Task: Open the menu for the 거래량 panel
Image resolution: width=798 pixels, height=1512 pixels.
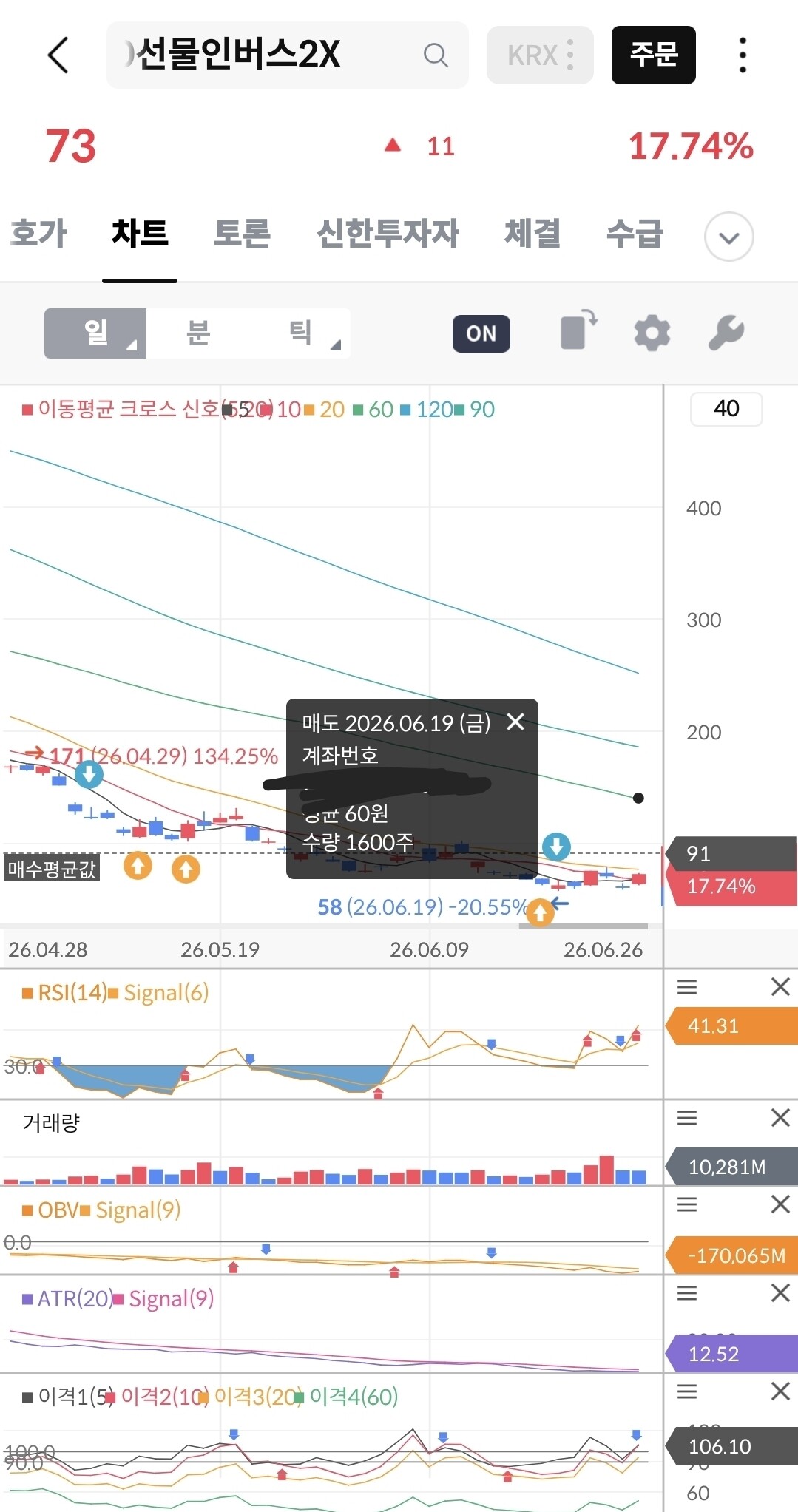Action: tap(687, 1118)
